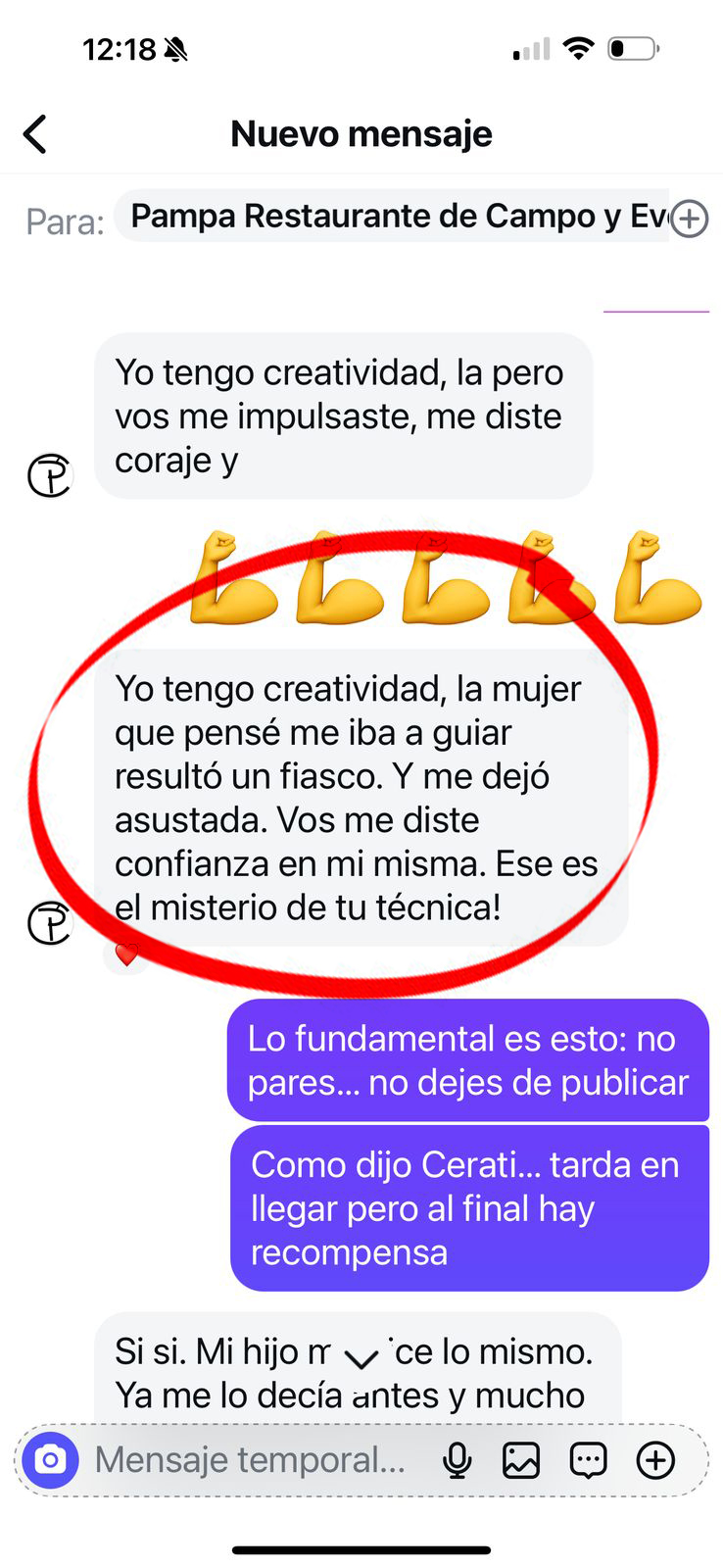Open the camera in the message bar

(x=49, y=1460)
